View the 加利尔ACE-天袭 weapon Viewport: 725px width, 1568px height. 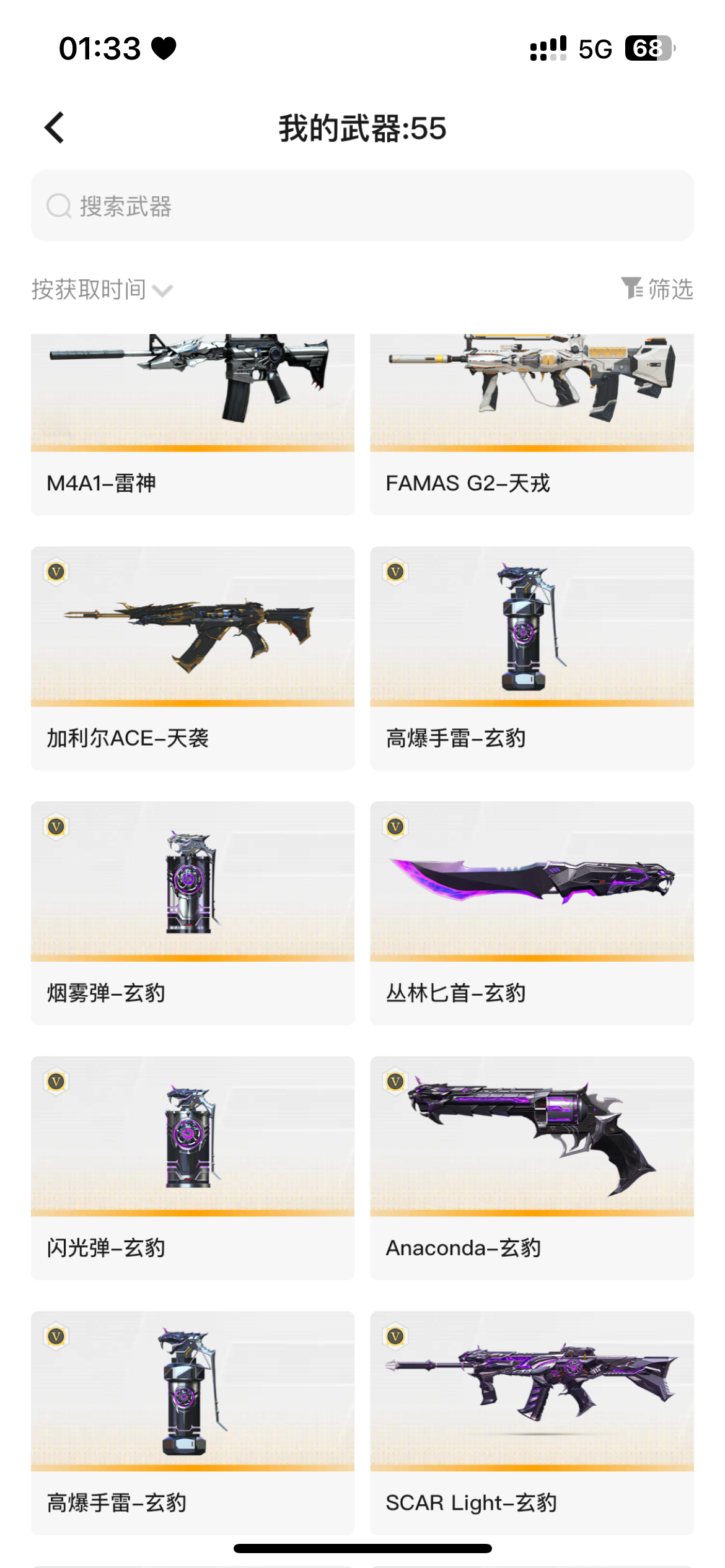(192, 656)
